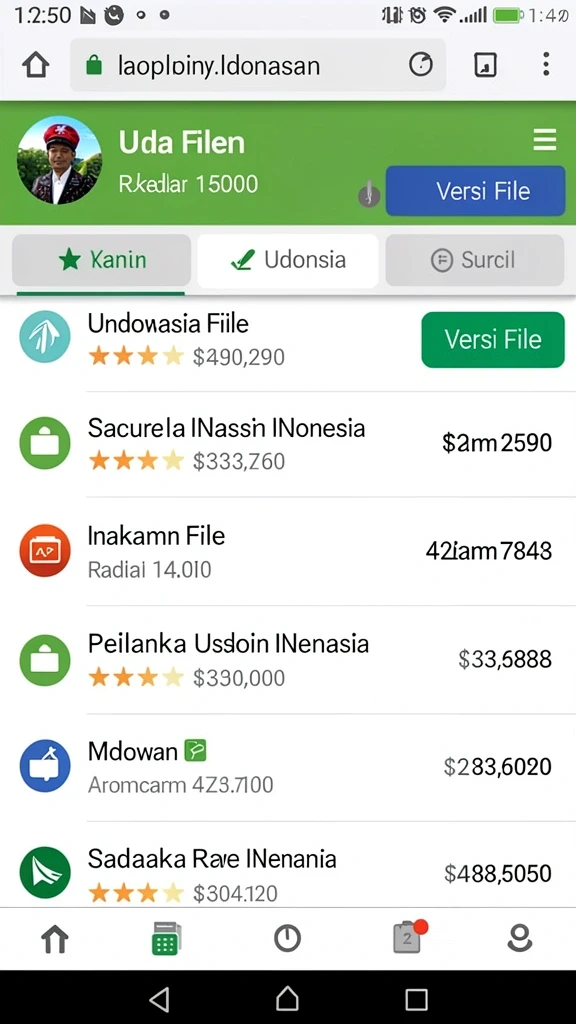The height and width of the screenshot is (1024, 576).
Task: Open the Sadaaka Rave INenania row
Action: [x=288, y=865]
